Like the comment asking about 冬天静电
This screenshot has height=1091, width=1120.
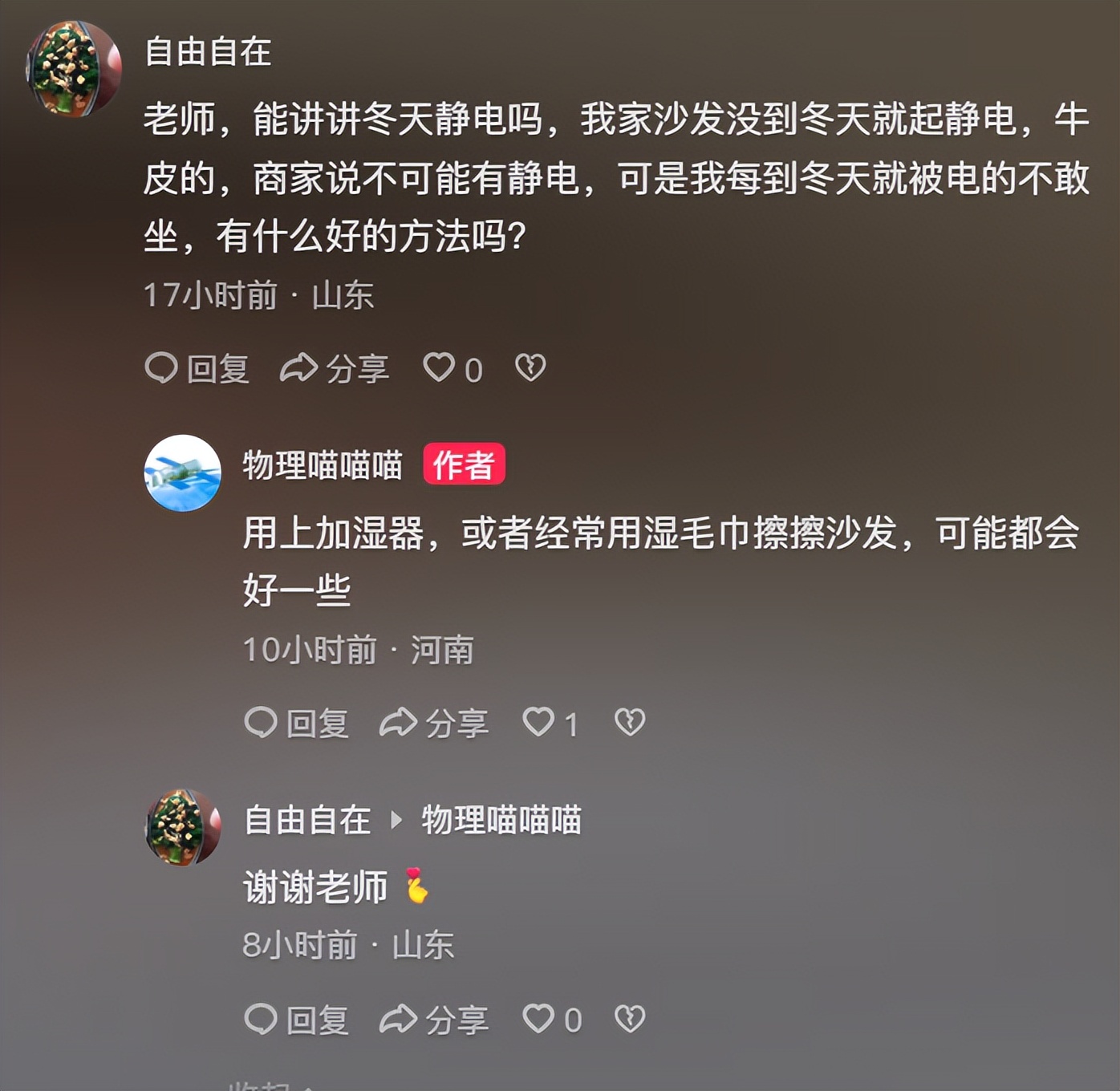440,367
